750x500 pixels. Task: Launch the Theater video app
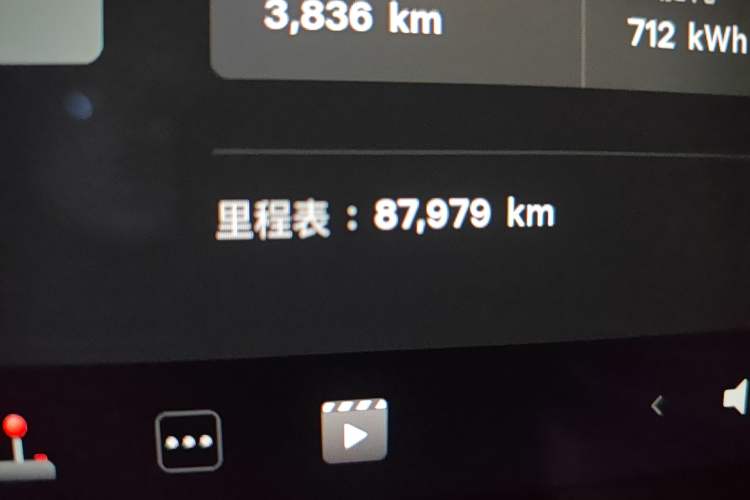point(354,431)
